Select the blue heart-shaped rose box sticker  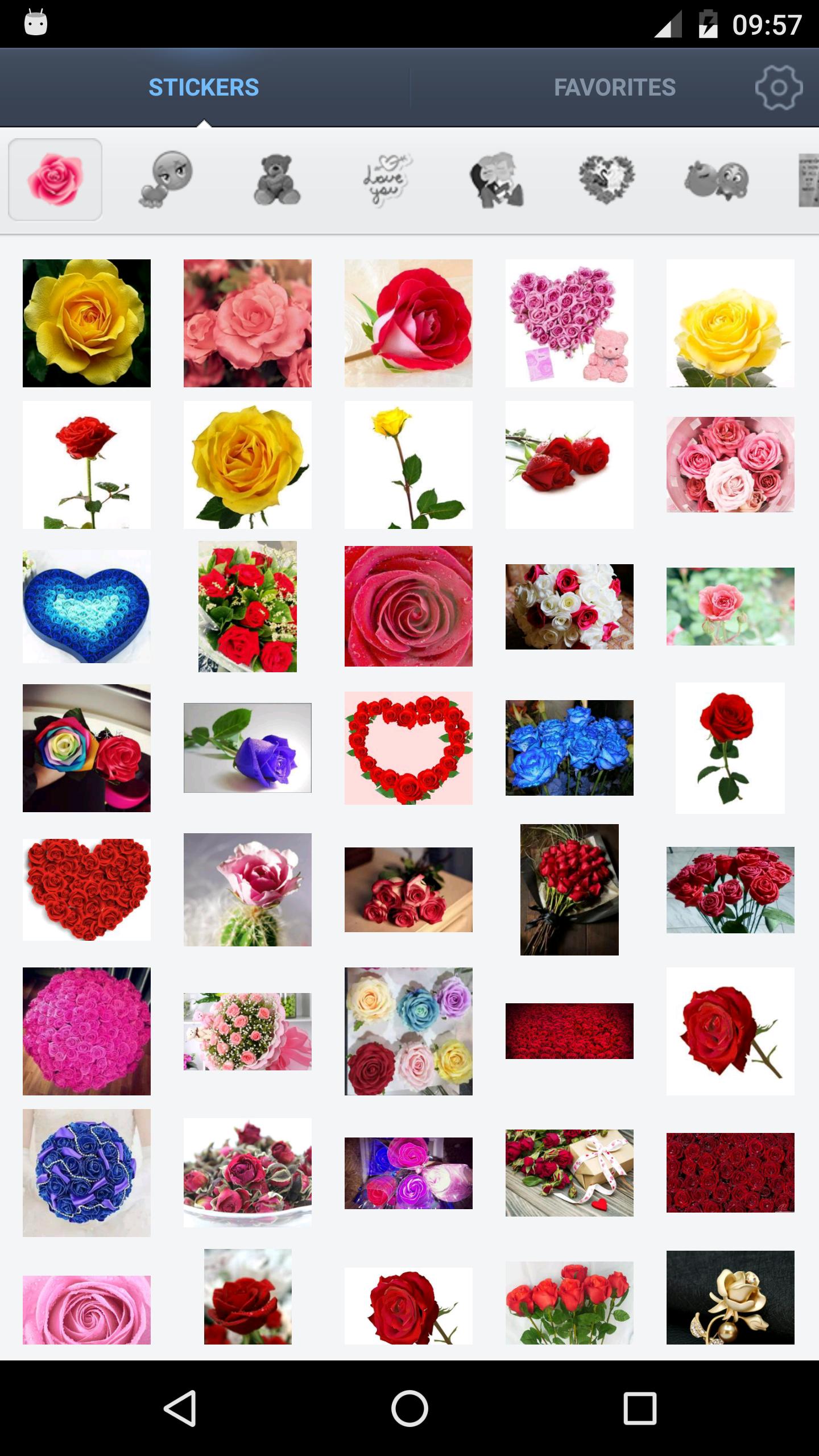coord(86,606)
